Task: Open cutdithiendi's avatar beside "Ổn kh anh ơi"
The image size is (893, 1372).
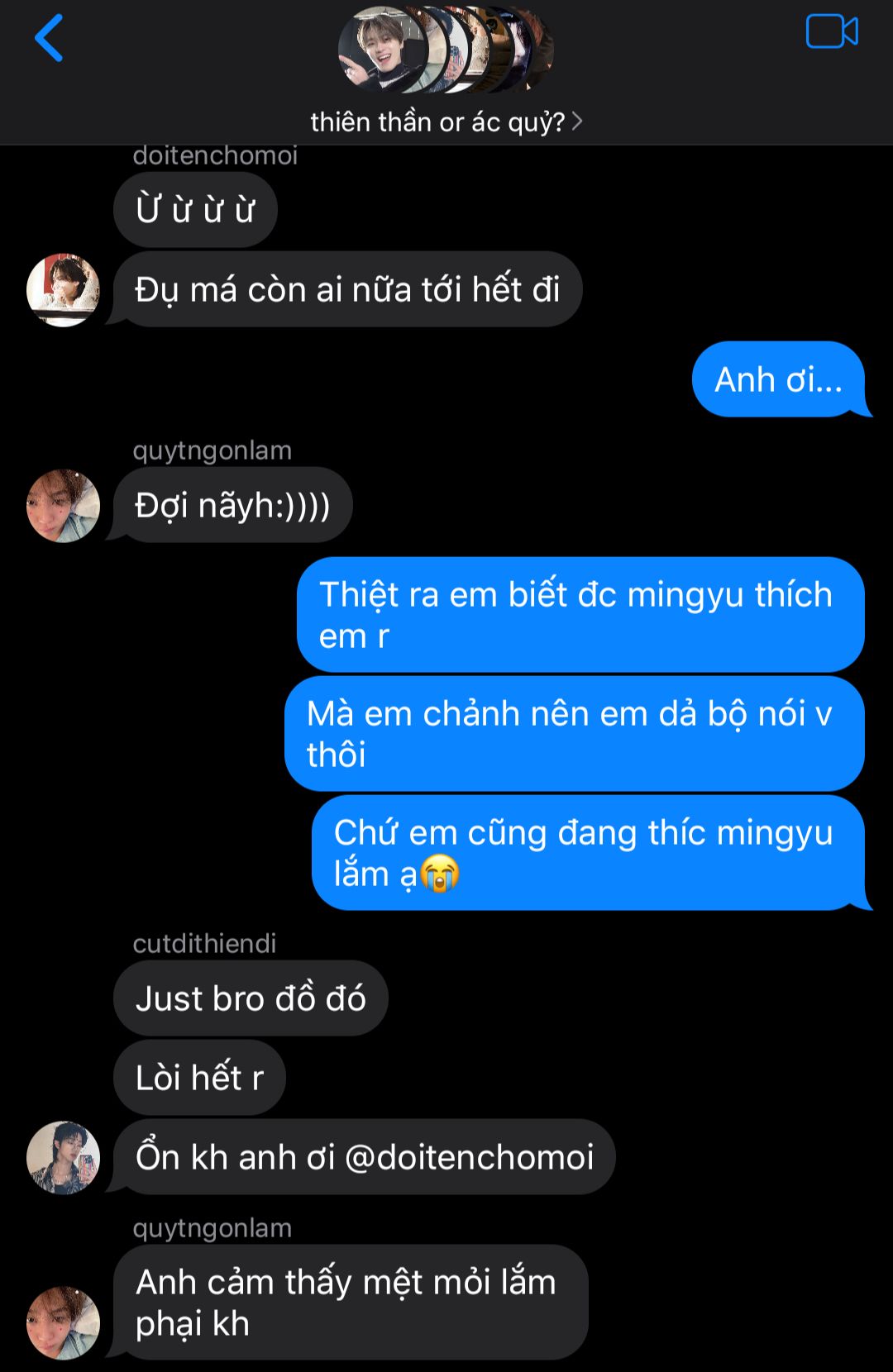Action: [x=63, y=1157]
